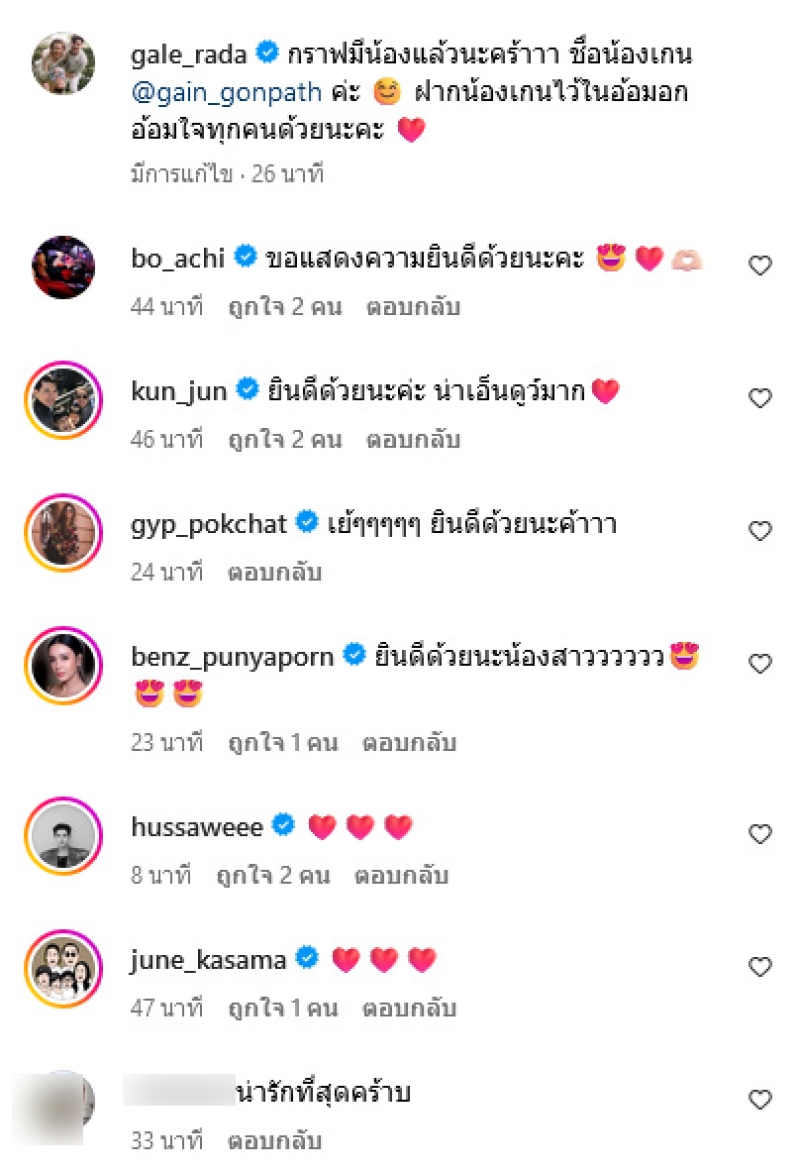View bo_achi's profile from username

tap(179, 259)
